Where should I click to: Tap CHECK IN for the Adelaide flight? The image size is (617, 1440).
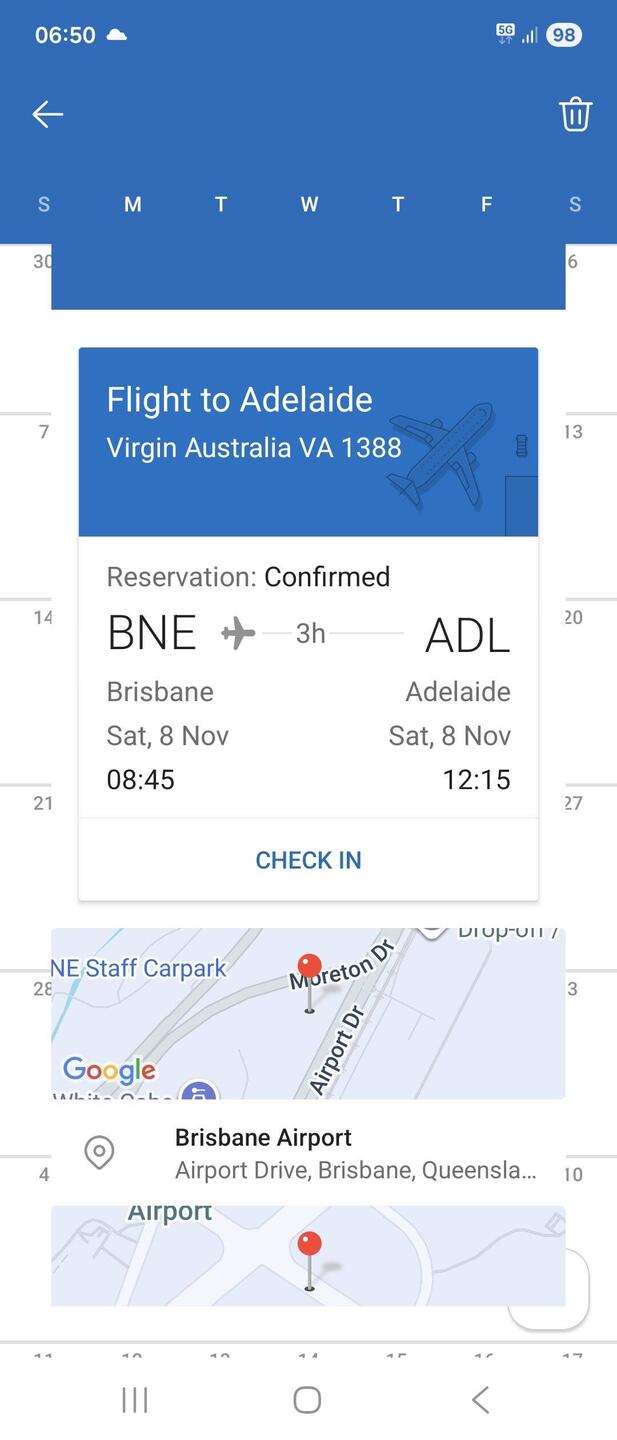[x=308, y=860]
